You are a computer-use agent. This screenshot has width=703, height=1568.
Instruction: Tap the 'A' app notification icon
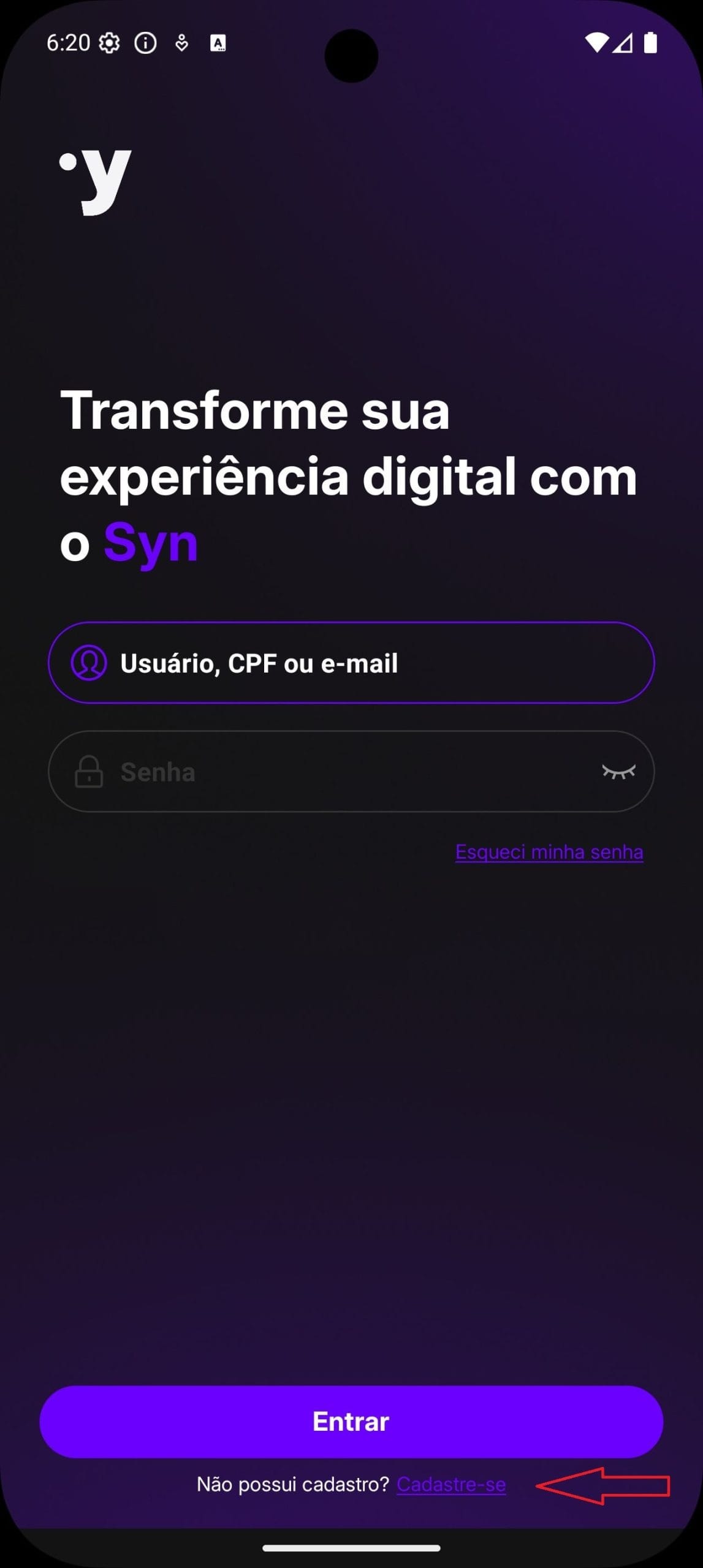point(218,43)
